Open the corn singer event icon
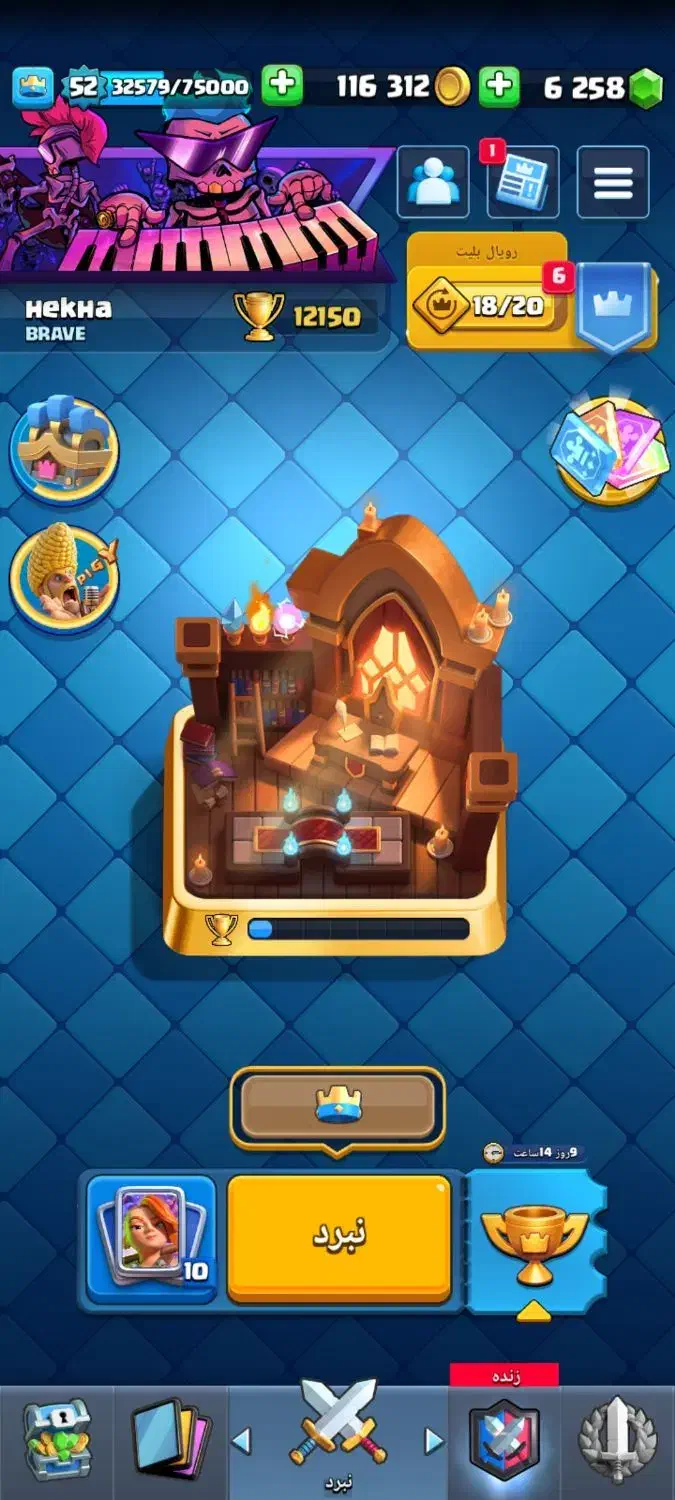 point(64,578)
